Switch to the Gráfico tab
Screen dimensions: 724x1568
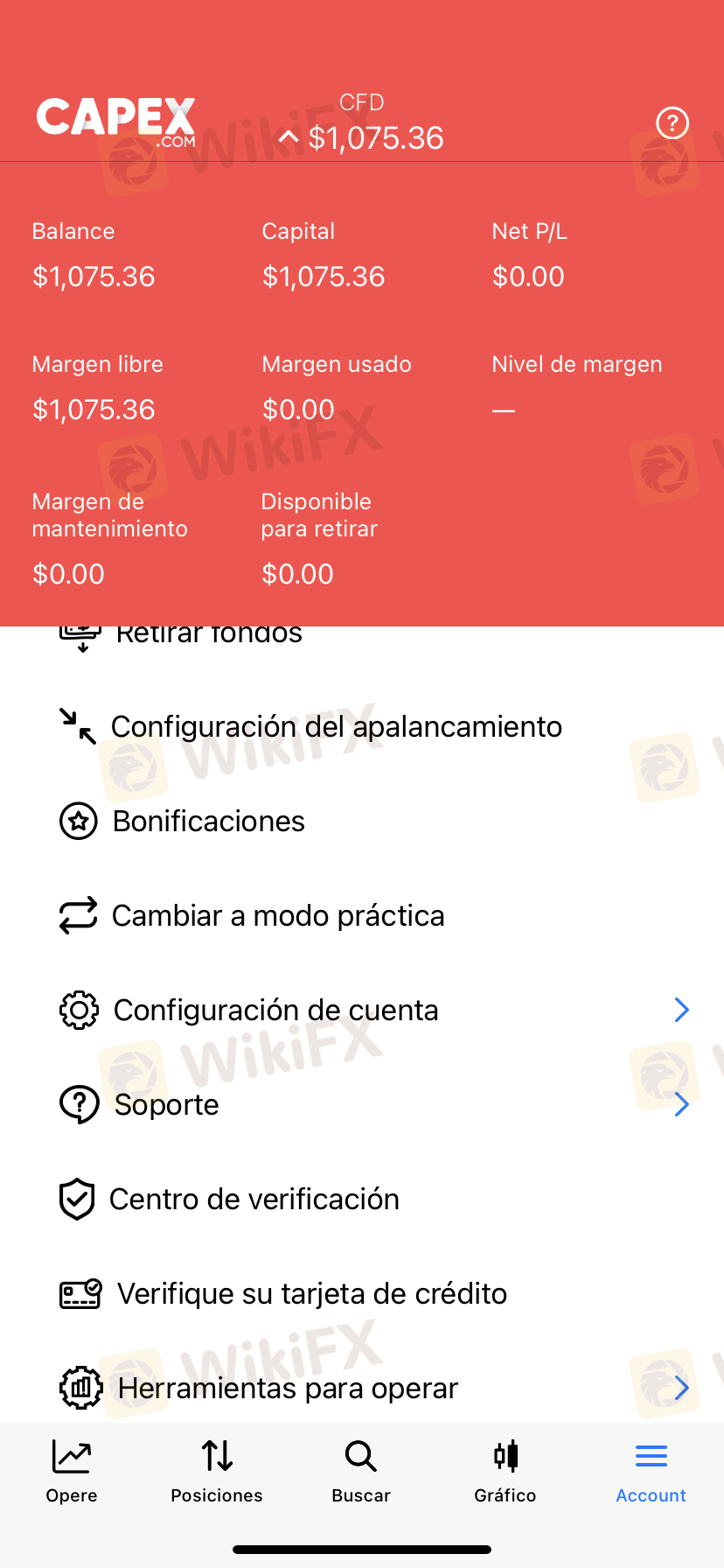point(505,1472)
